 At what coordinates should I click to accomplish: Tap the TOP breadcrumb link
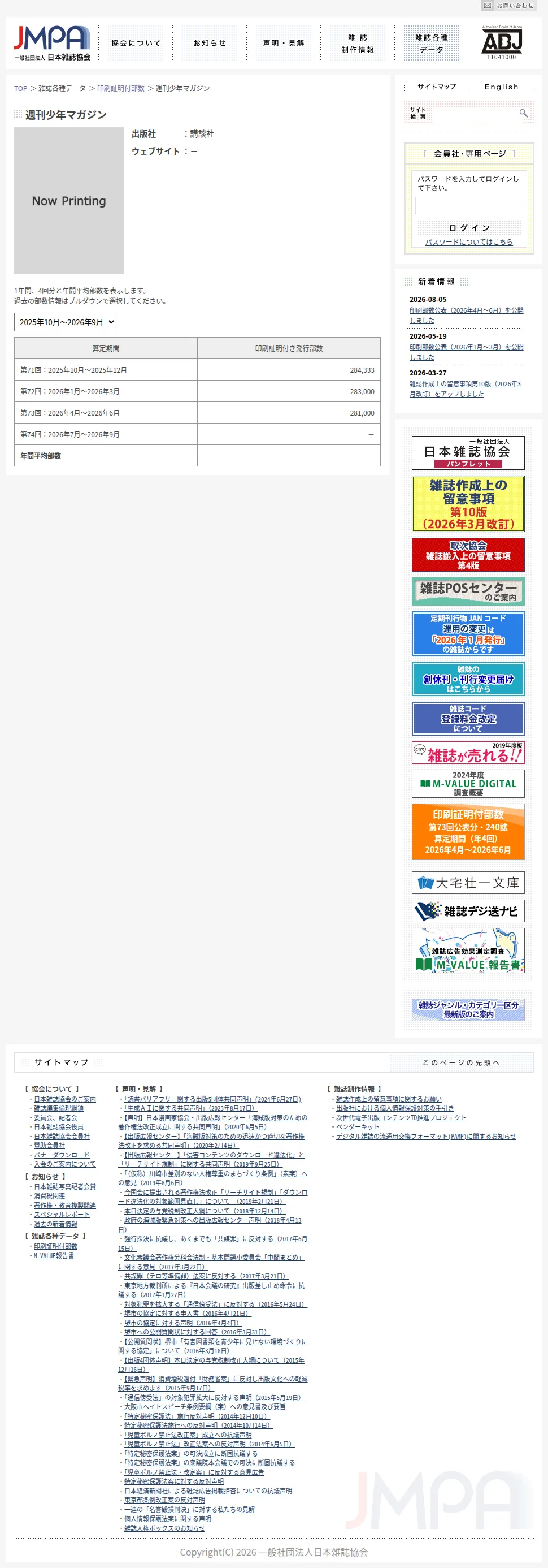(21, 88)
